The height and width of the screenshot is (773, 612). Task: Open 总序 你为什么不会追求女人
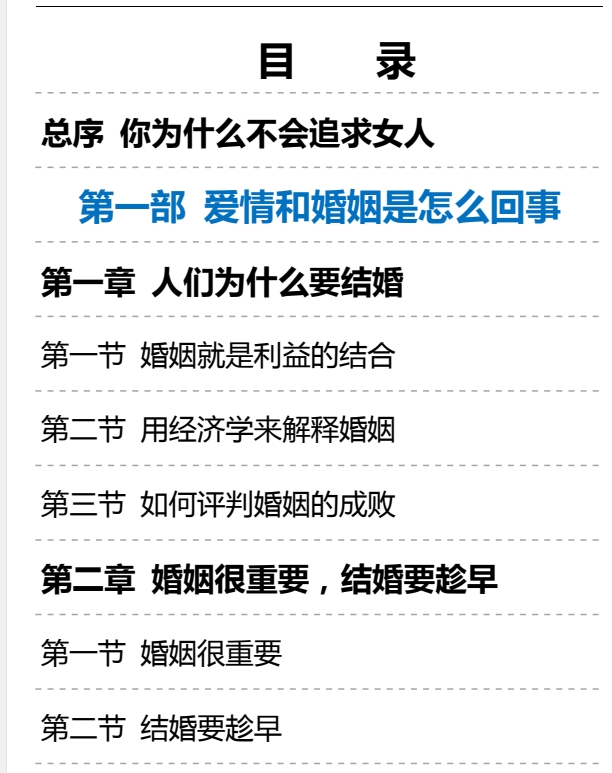coord(238,134)
